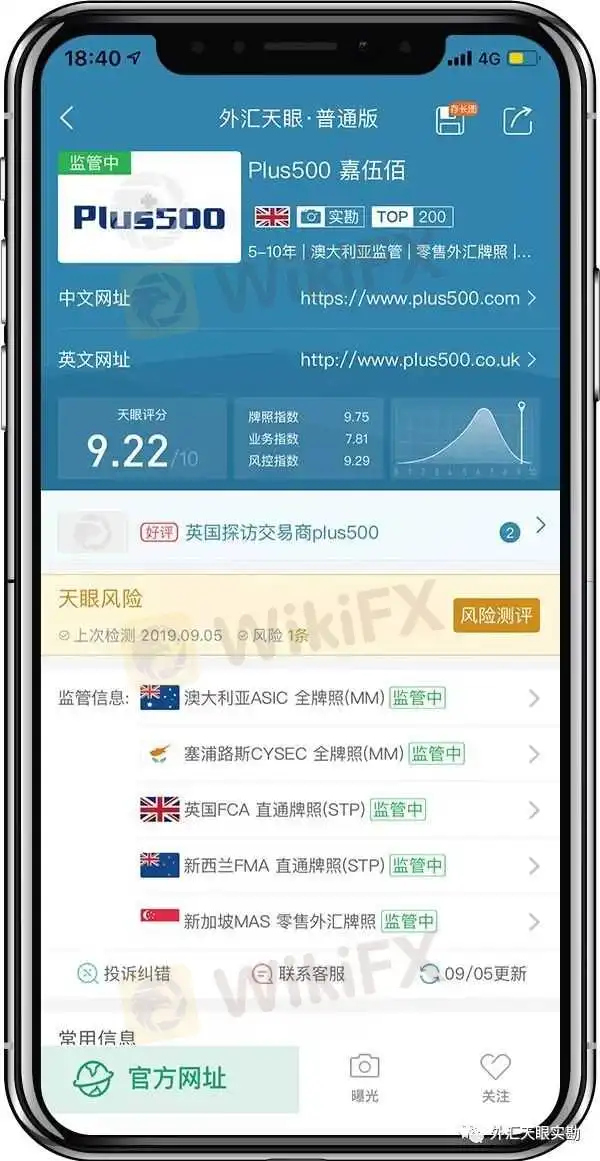The width and height of the screenshot is (600, 1161).
Task: Save the page as long image
Action: (x=451, y=121)
